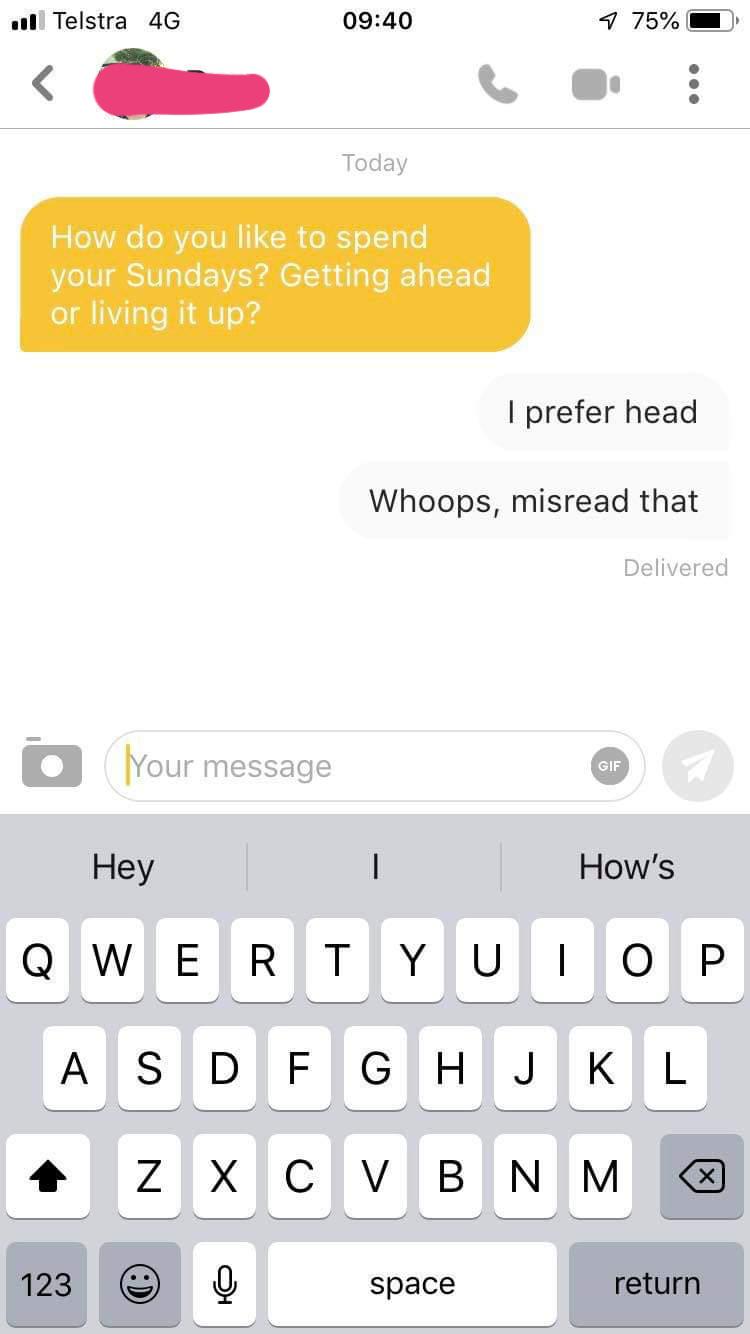
Task: Insert the 'How's' keyboard suggestion
Action: click(x=626, y=866)
